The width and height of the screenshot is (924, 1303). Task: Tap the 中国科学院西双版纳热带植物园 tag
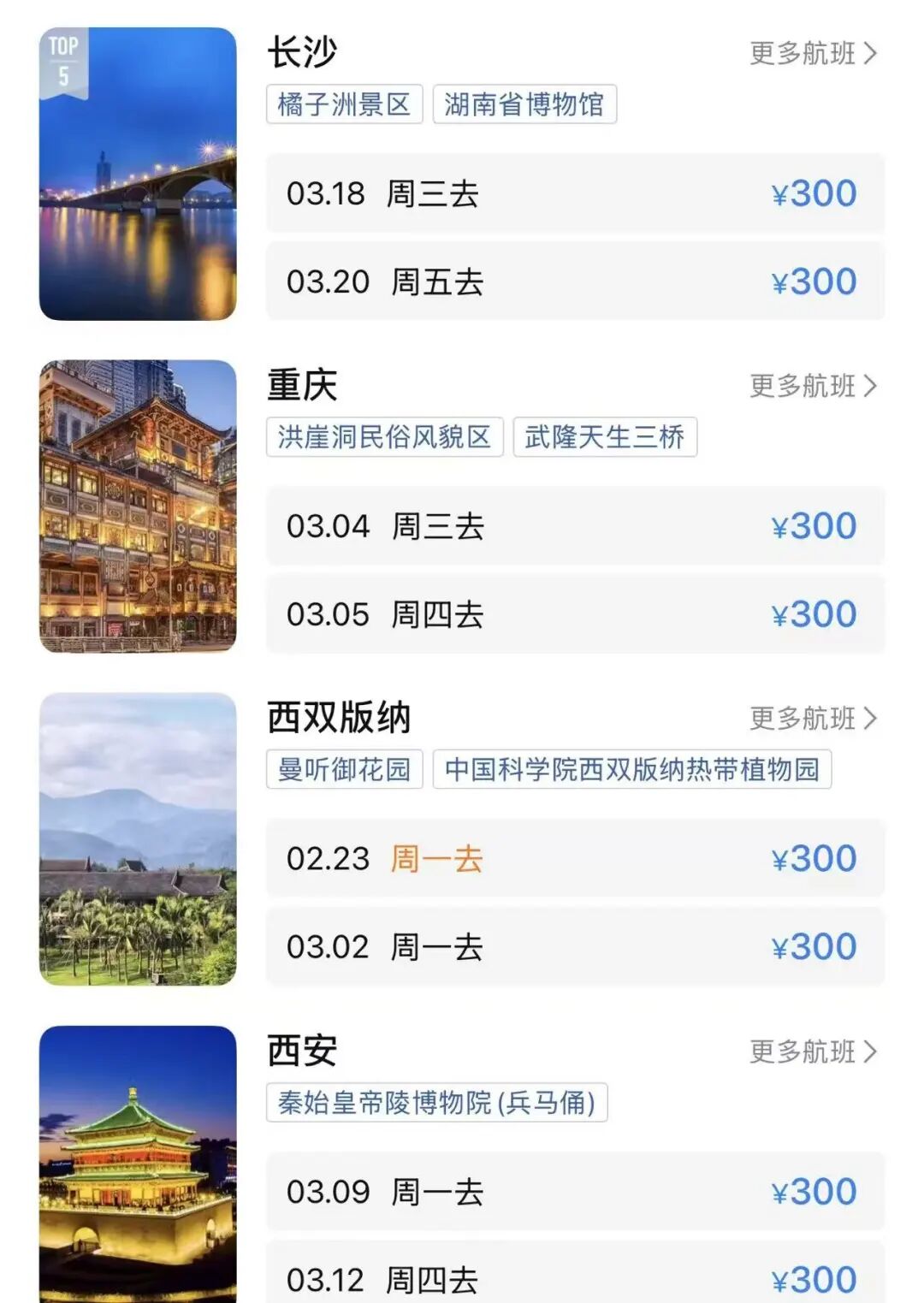click(x=631, y=769)
